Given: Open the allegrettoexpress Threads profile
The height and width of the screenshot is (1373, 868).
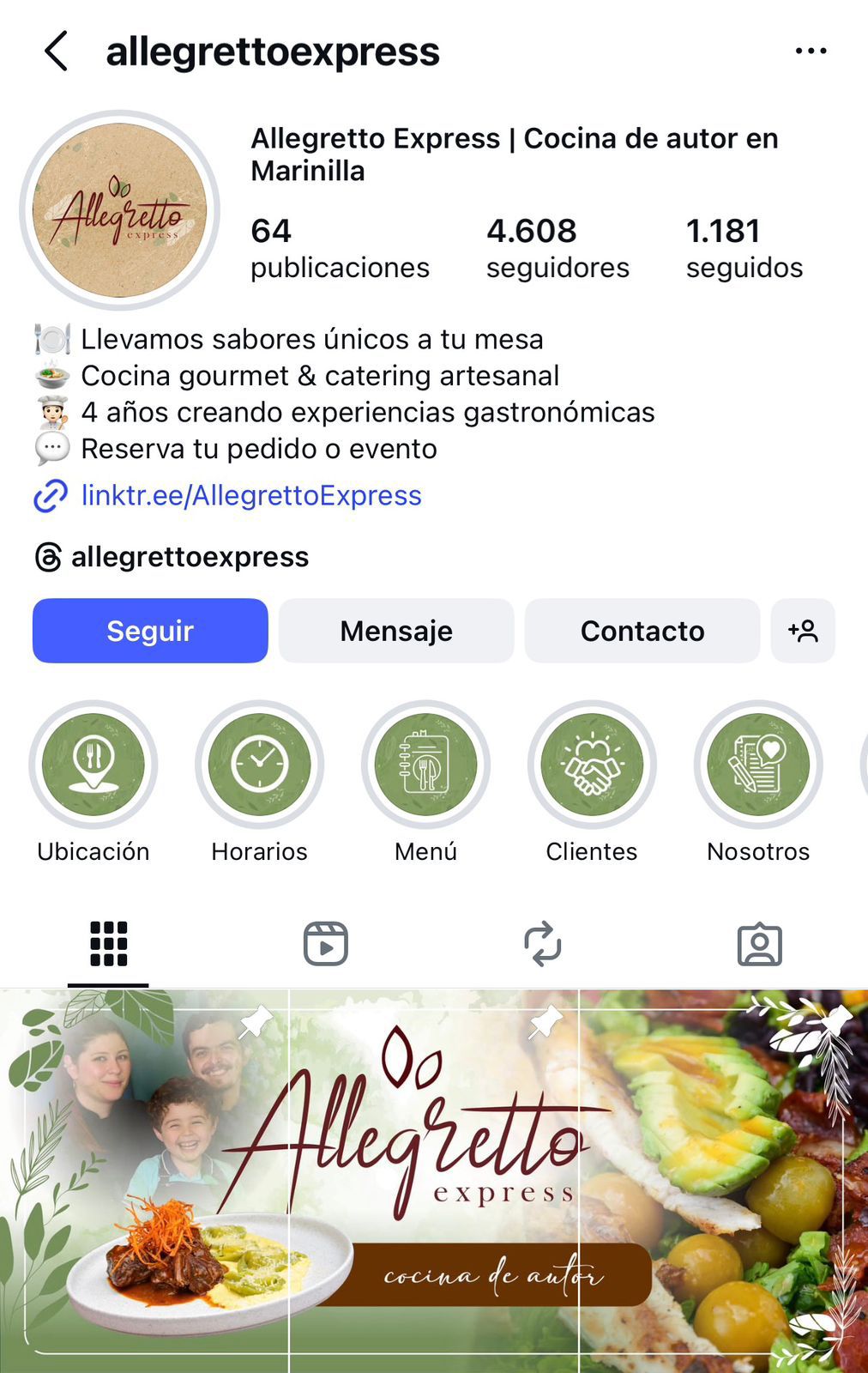Looking at the screenshot, I should pyautogui.click(x=189, y=557).
